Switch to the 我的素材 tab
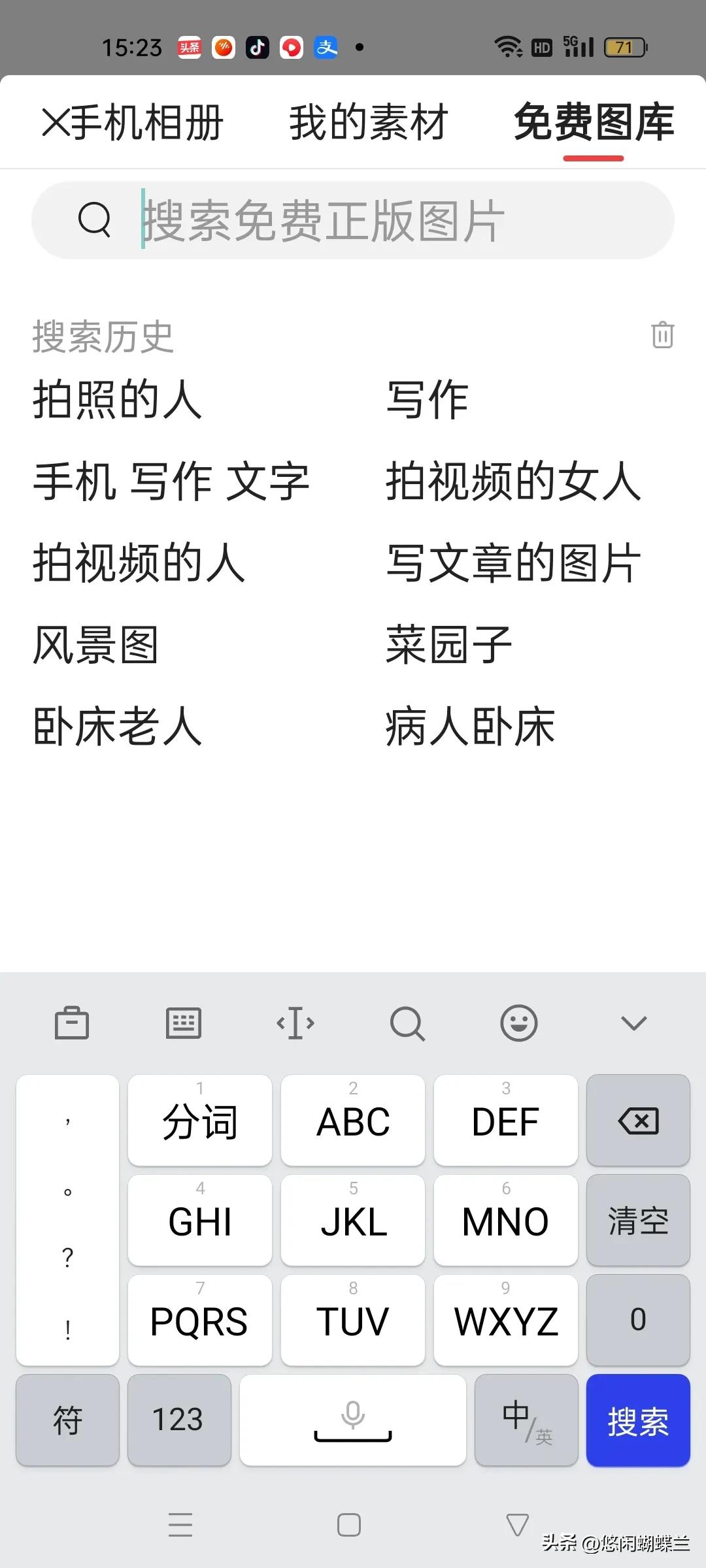The width and height of the screenshot is (706, 1568). [369, 122]
